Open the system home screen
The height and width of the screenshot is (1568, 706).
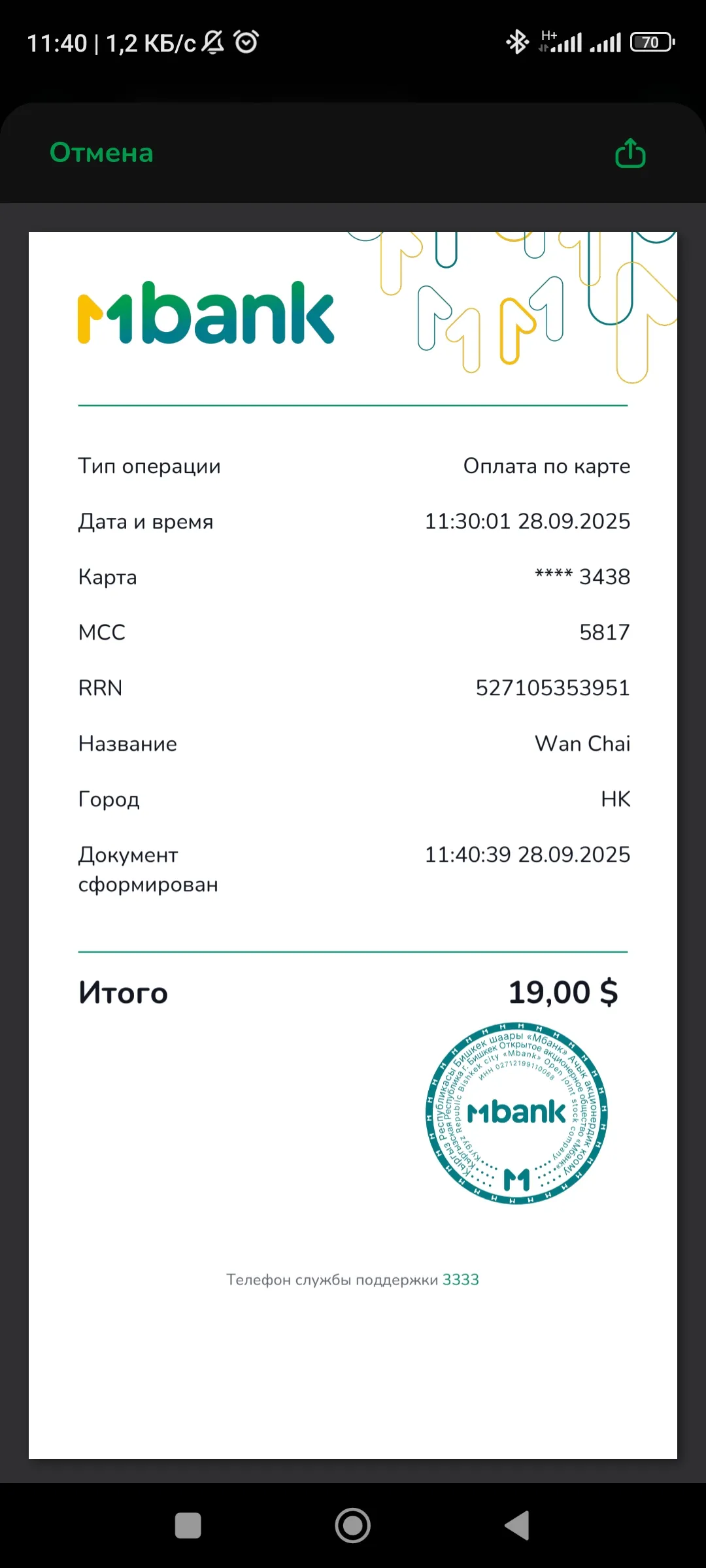pyautogui.click(x=352, y=1526)
